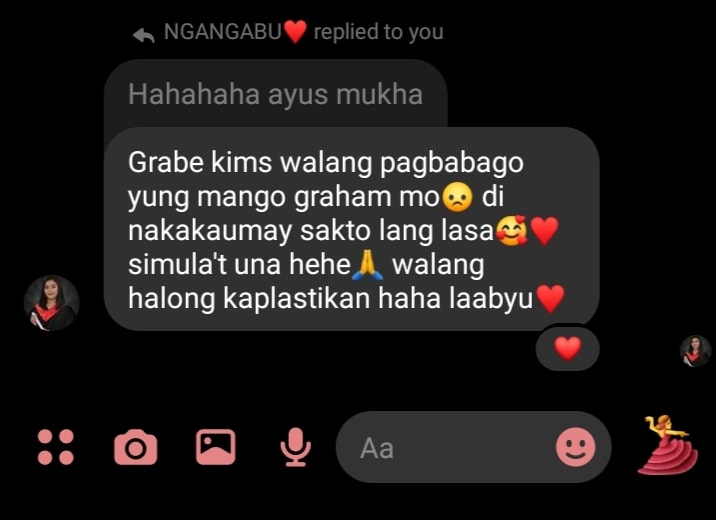This screenshot has width=716, height=520.
Task: Open the sender's profile picture
Action: 51,303
